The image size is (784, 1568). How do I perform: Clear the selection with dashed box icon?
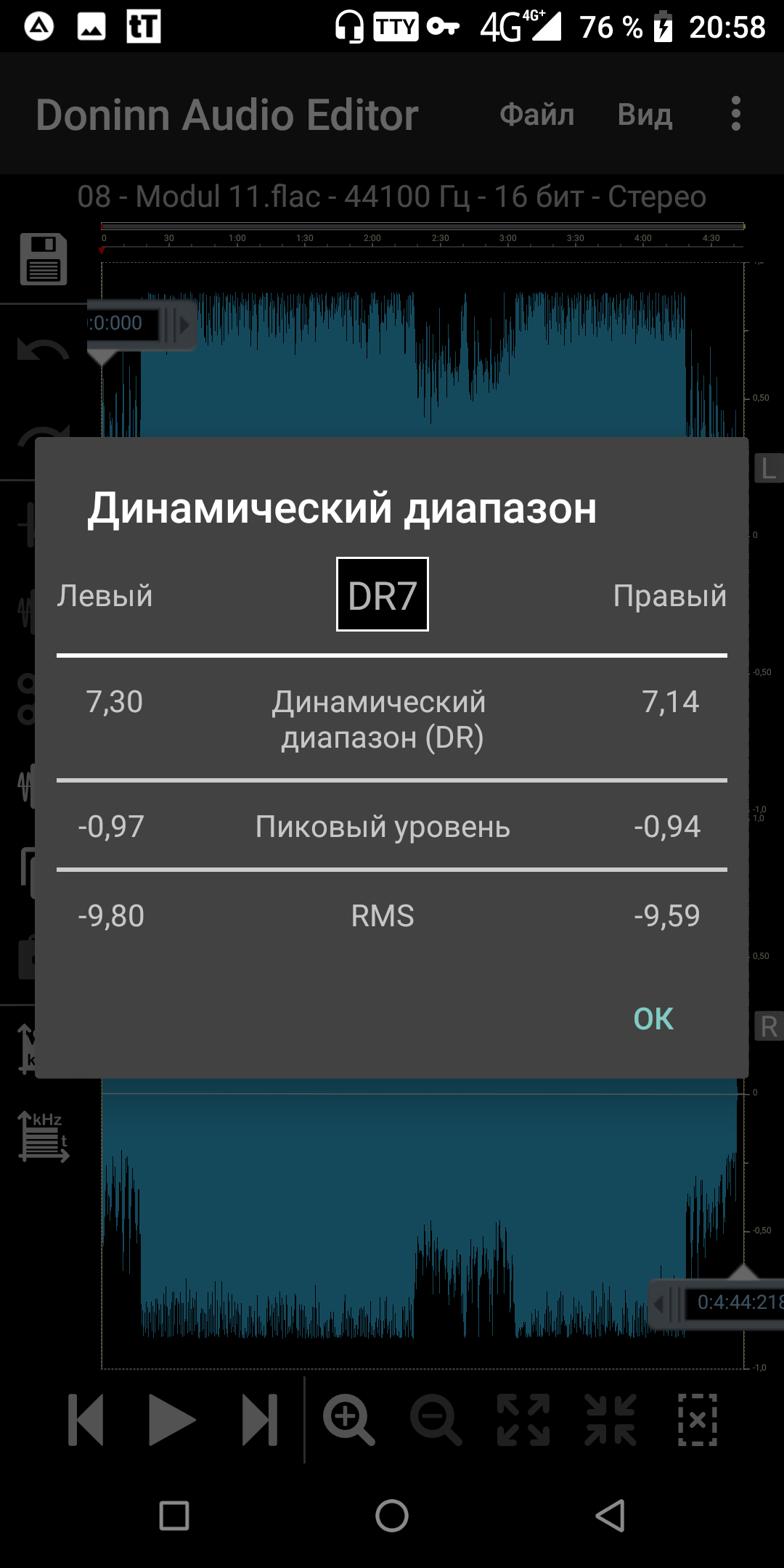coord(698,1420)
